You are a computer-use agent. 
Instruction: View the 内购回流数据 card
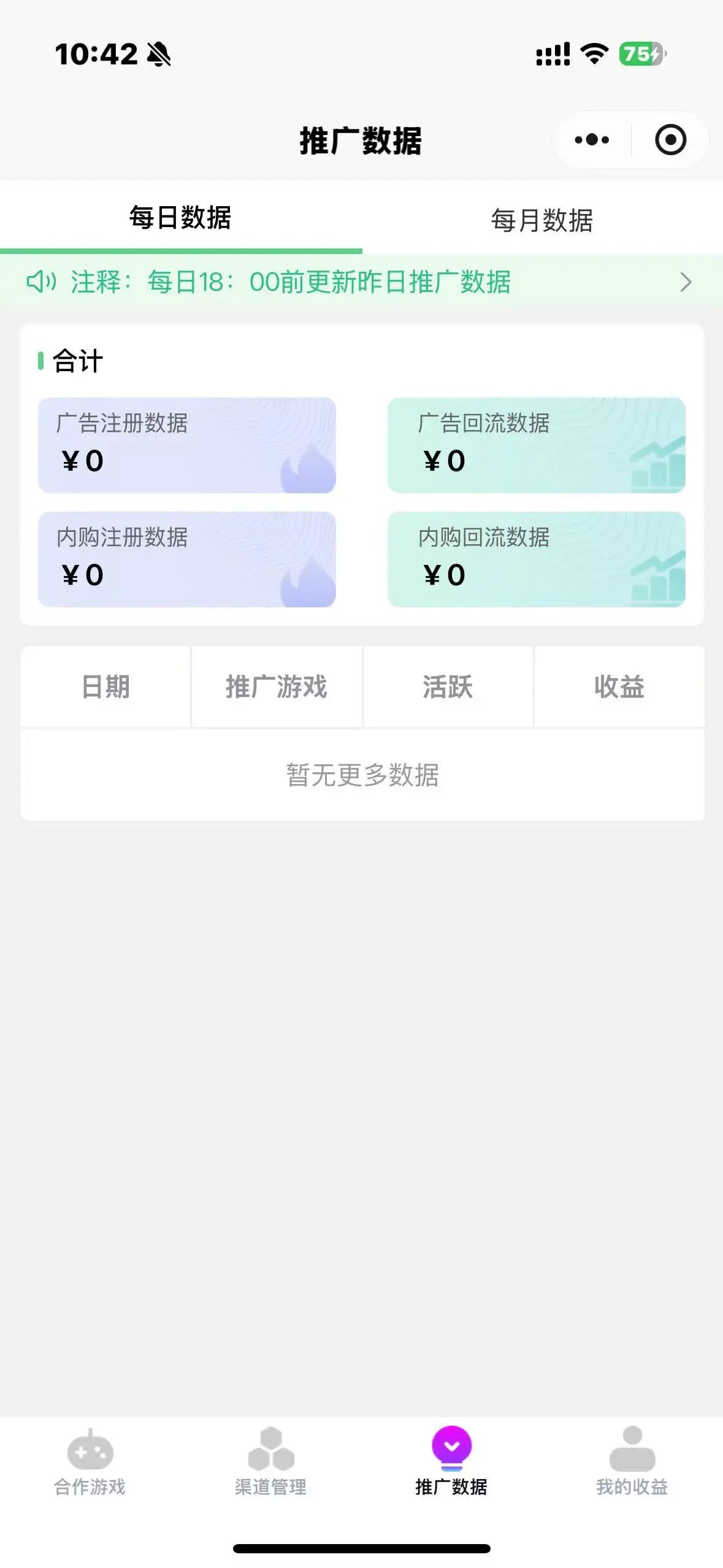coord(537,559)
